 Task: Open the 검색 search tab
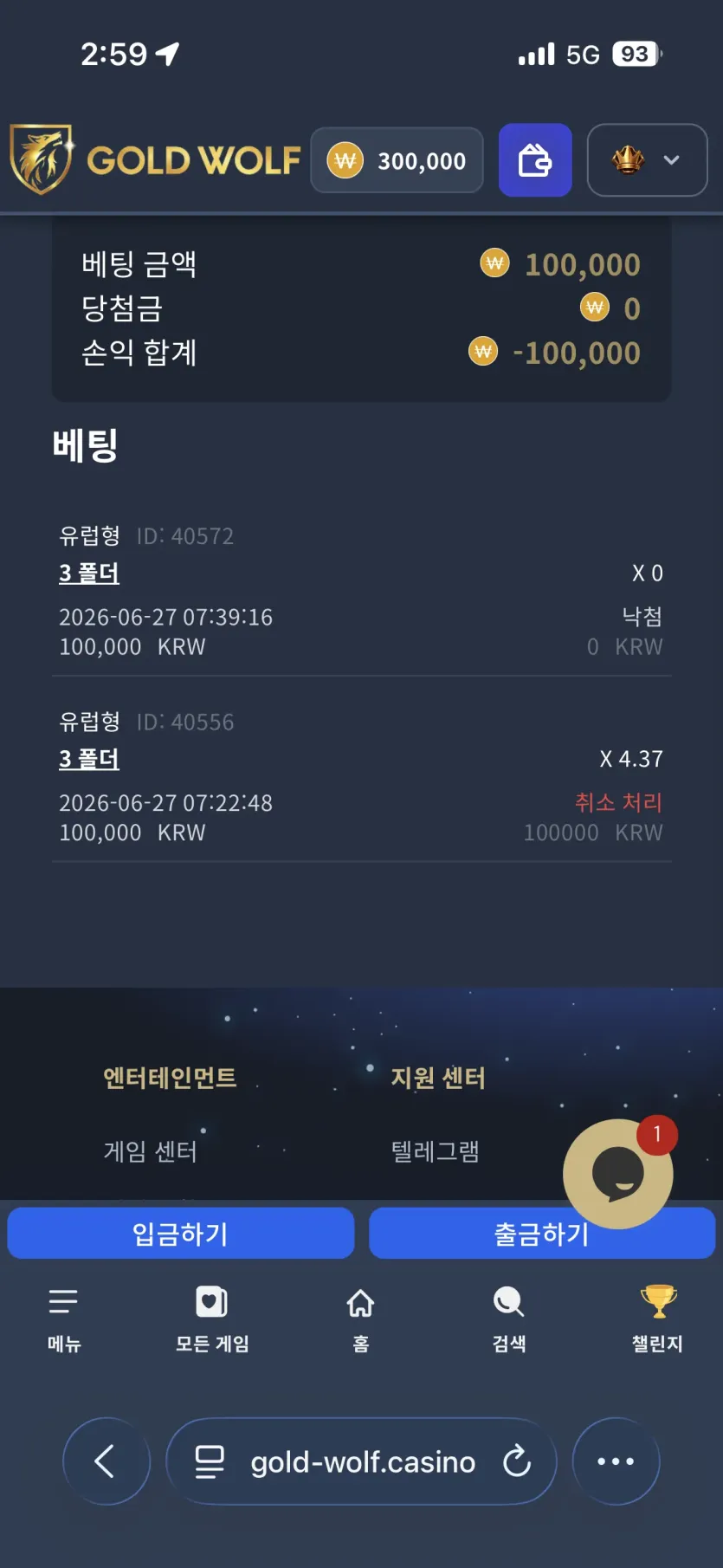coord(509,1320)
